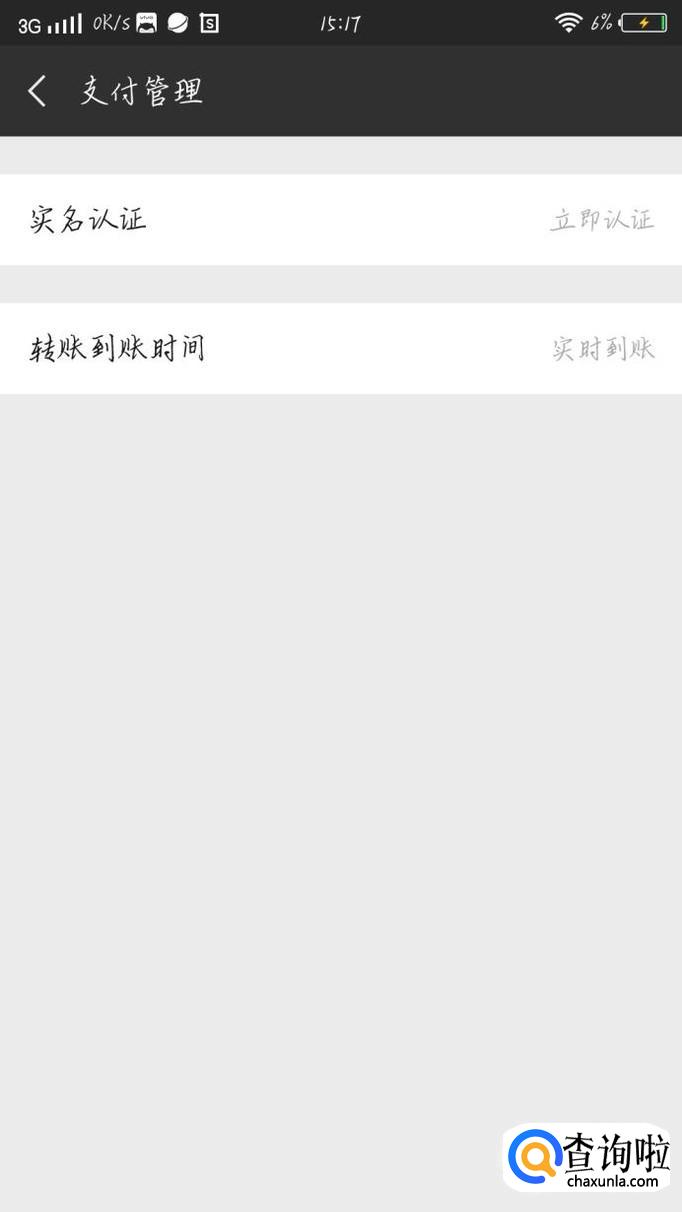
Task: Open 转账到账时间 setting
Action: coord(341,348)
